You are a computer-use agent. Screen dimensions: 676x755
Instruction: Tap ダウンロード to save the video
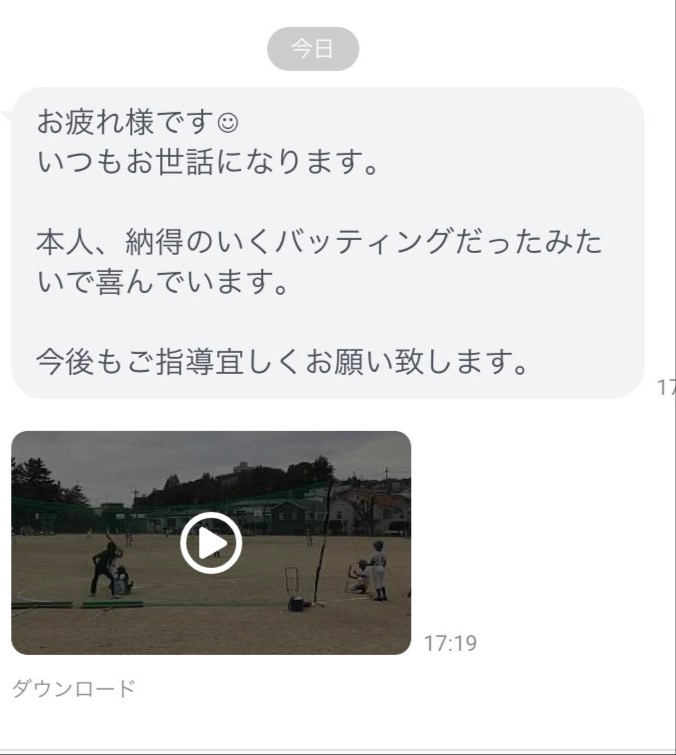click(73, 689)
